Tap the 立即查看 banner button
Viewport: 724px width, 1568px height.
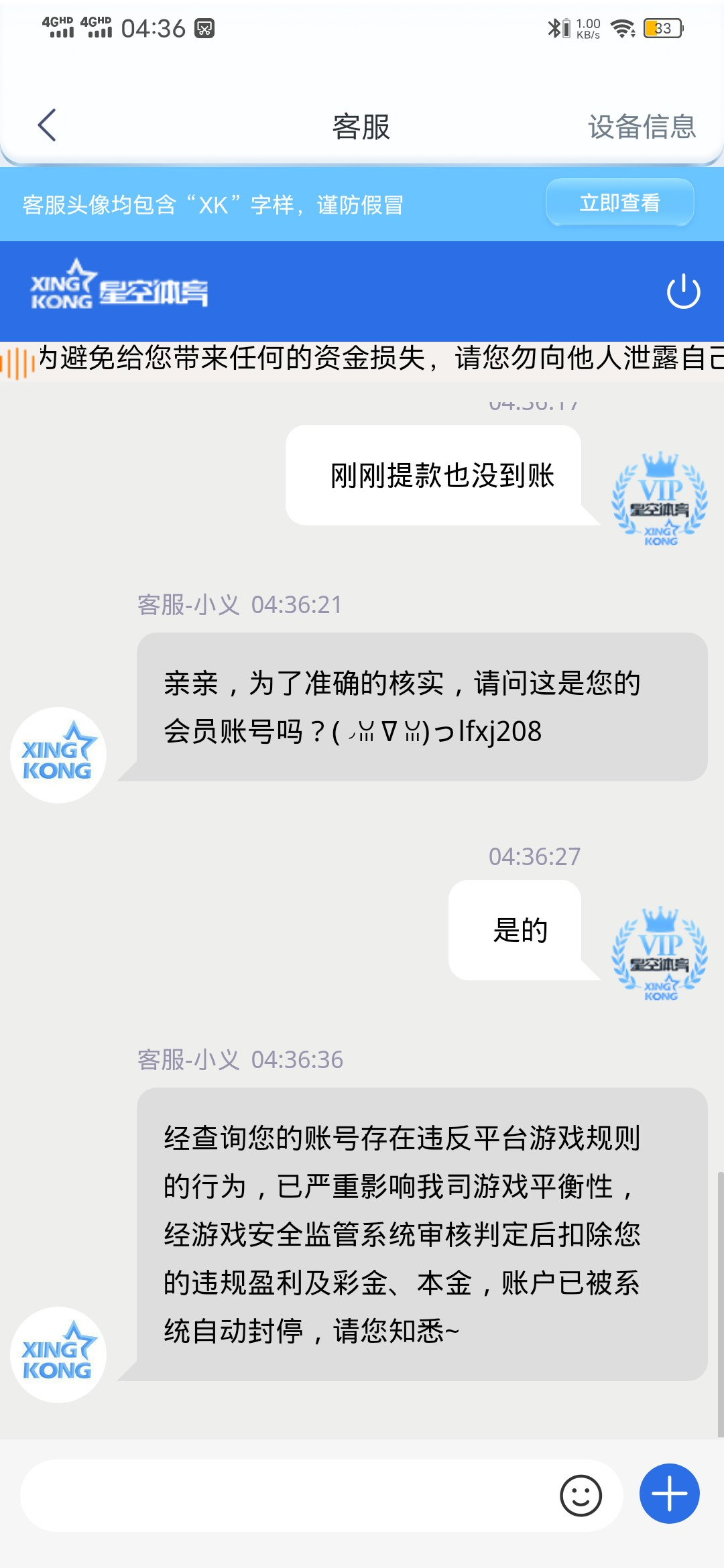pos(619,202)
